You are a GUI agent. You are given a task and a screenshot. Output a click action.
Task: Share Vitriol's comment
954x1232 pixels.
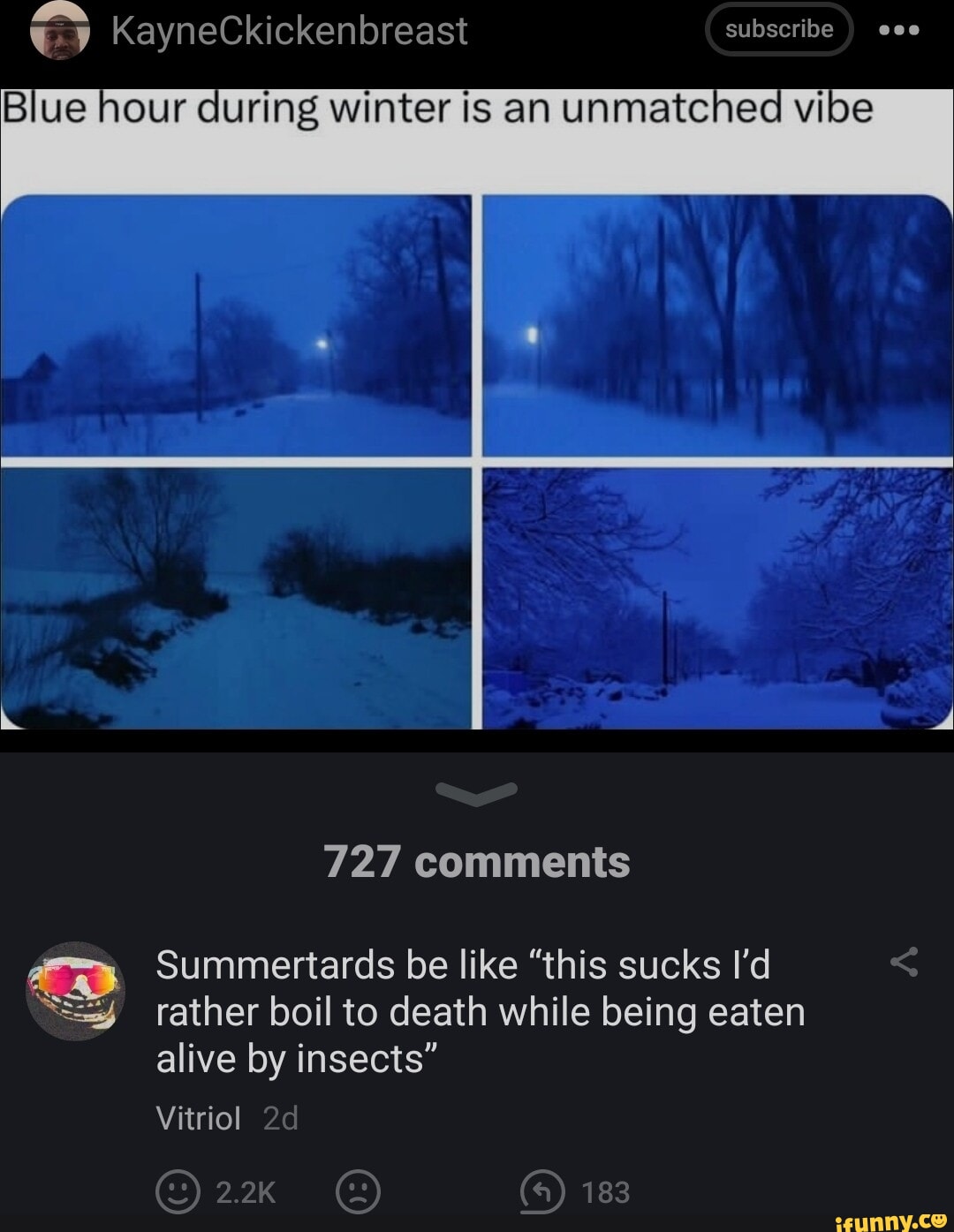905,962
